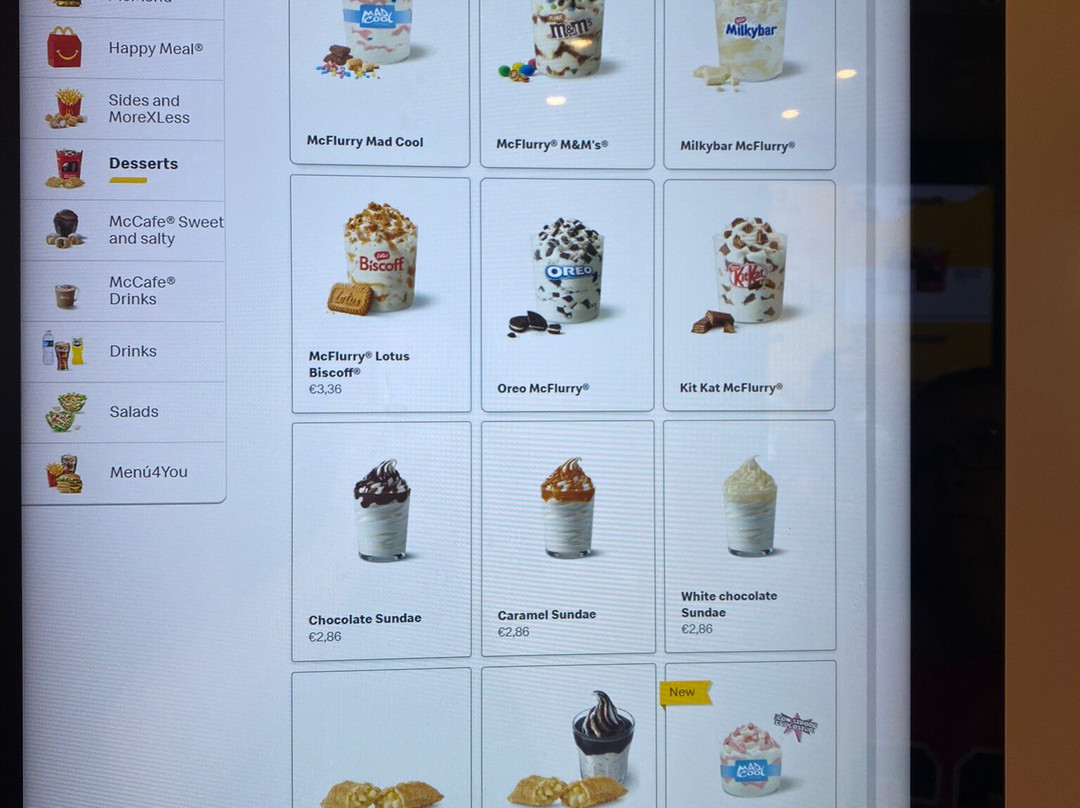Order a Chocolate Sundae
The image size is (1080, 808).
tap(381, 540)
